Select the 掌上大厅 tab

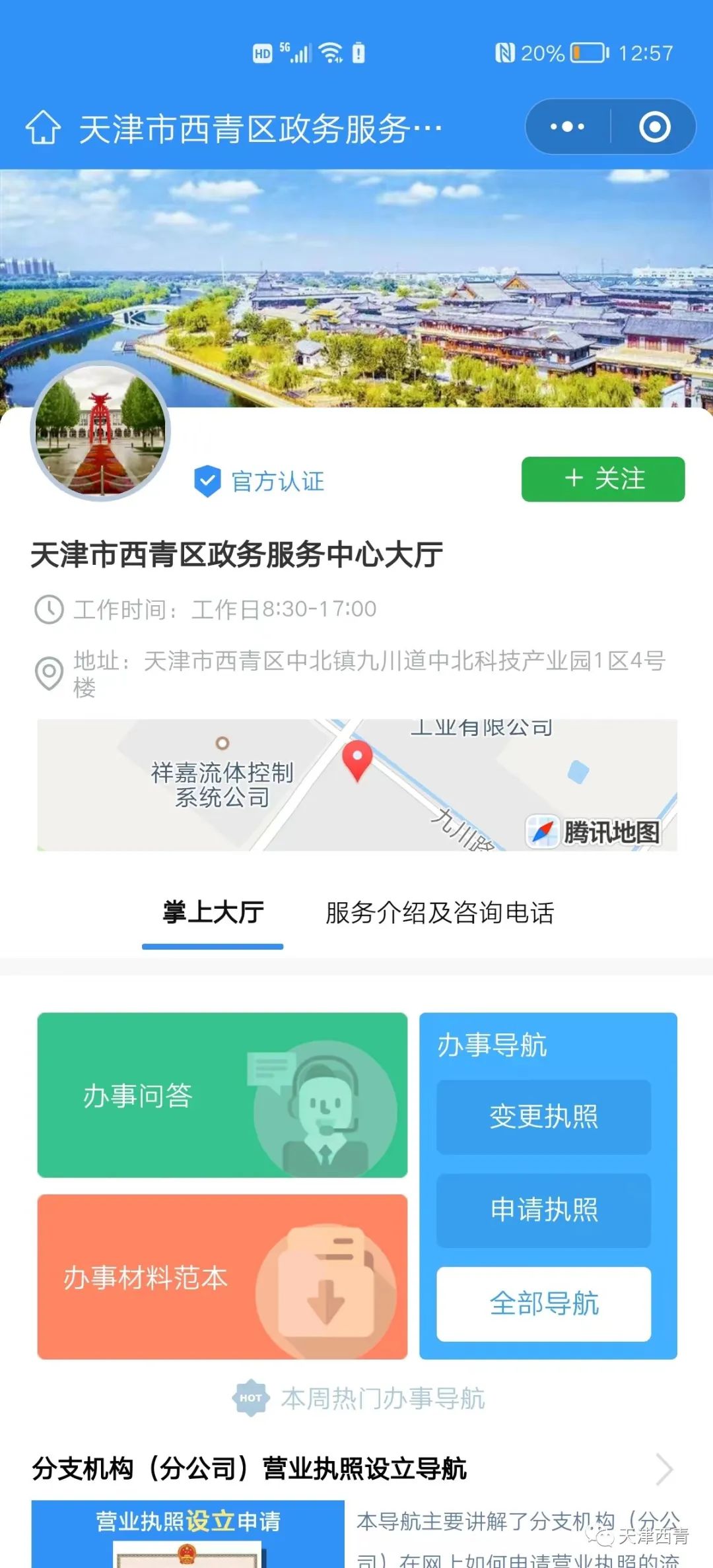[213, 913]
